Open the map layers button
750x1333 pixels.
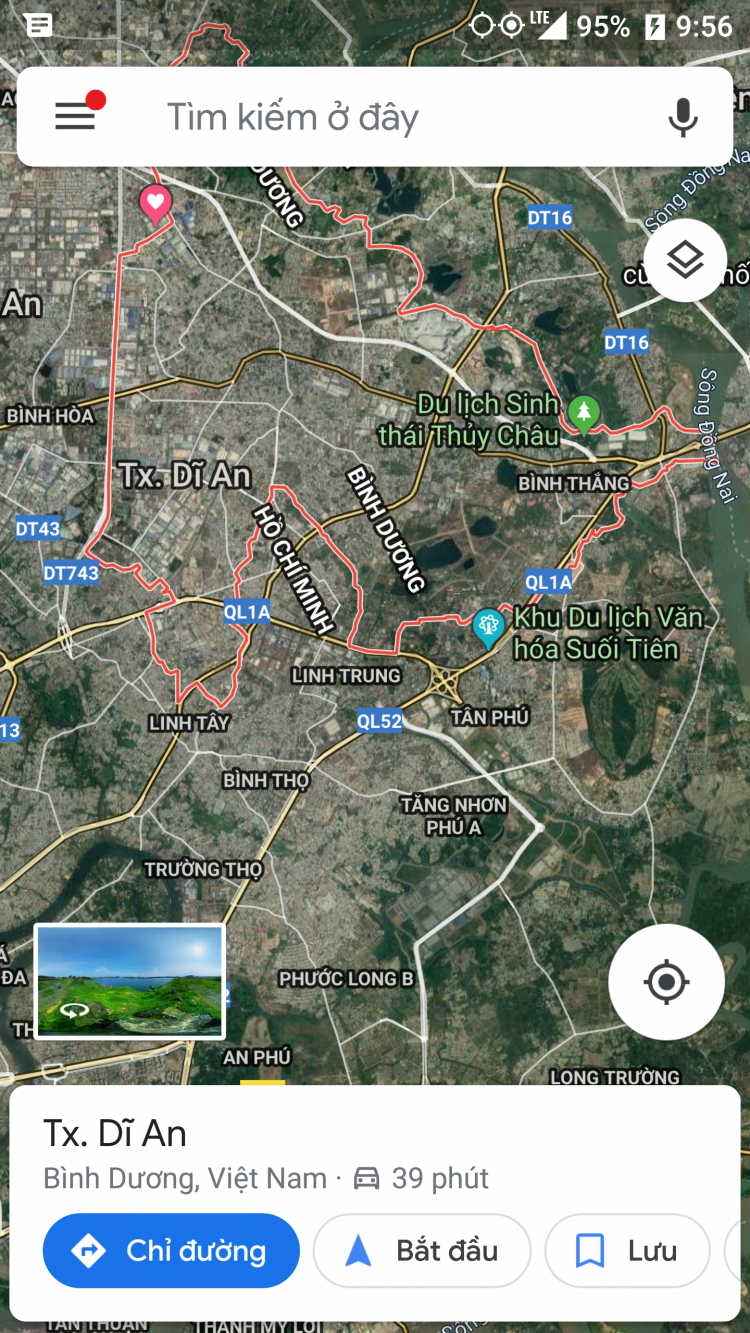click(685, 260)
